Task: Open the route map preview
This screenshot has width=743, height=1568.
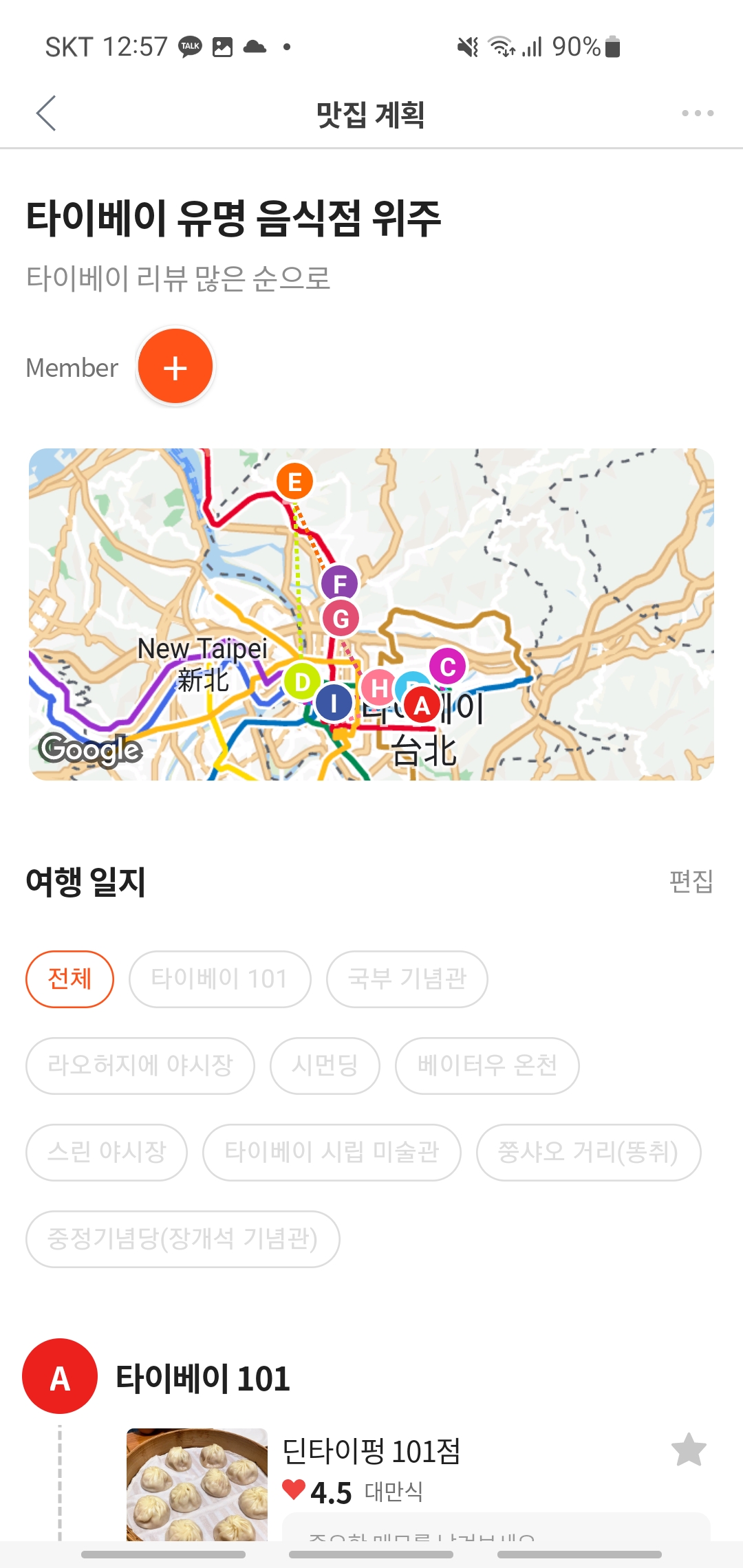Action: click(x=371, y=614)
